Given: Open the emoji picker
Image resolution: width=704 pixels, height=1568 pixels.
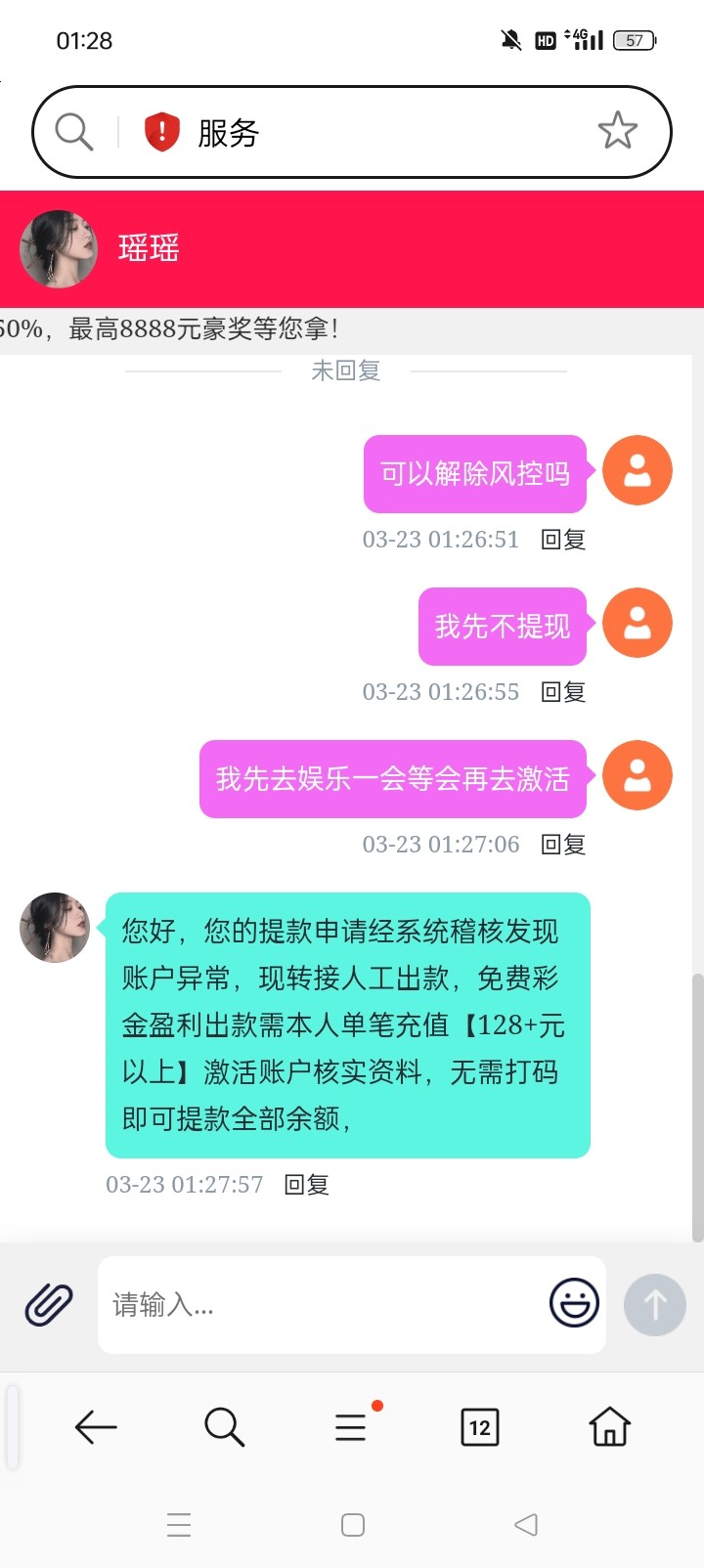Looking at the screenshot, I should (x=574, y=1303).
